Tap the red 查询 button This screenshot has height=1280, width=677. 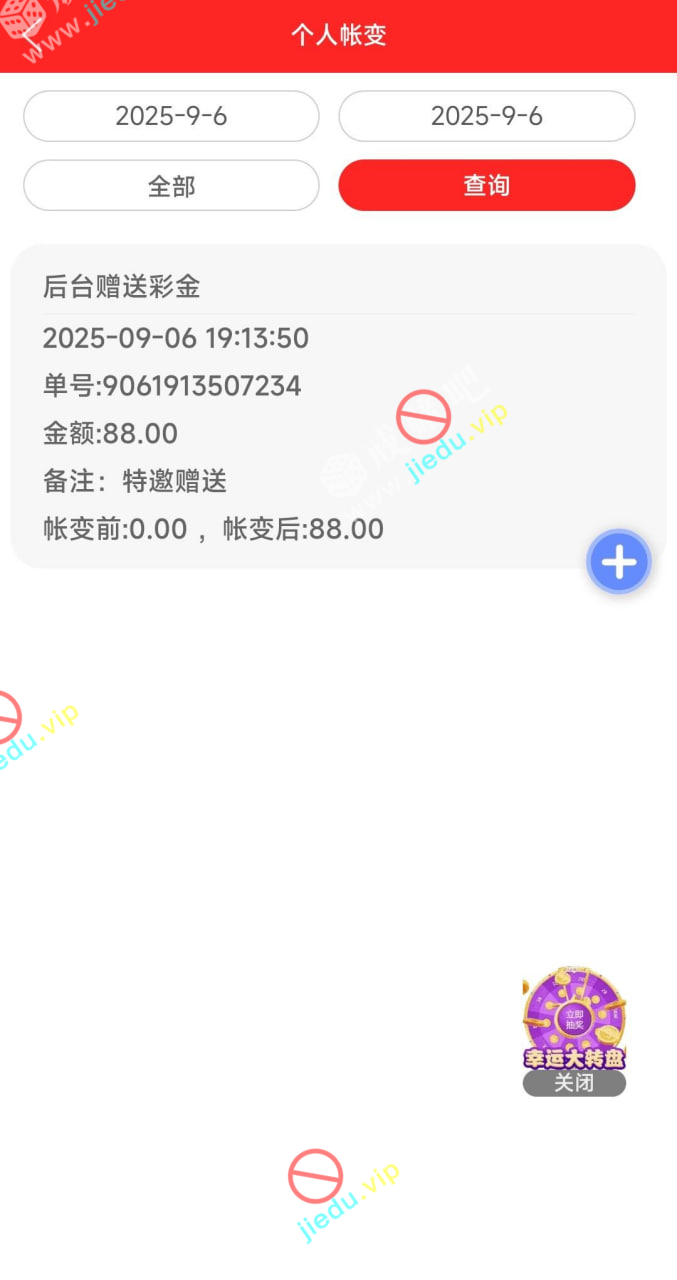pos(487,186)
